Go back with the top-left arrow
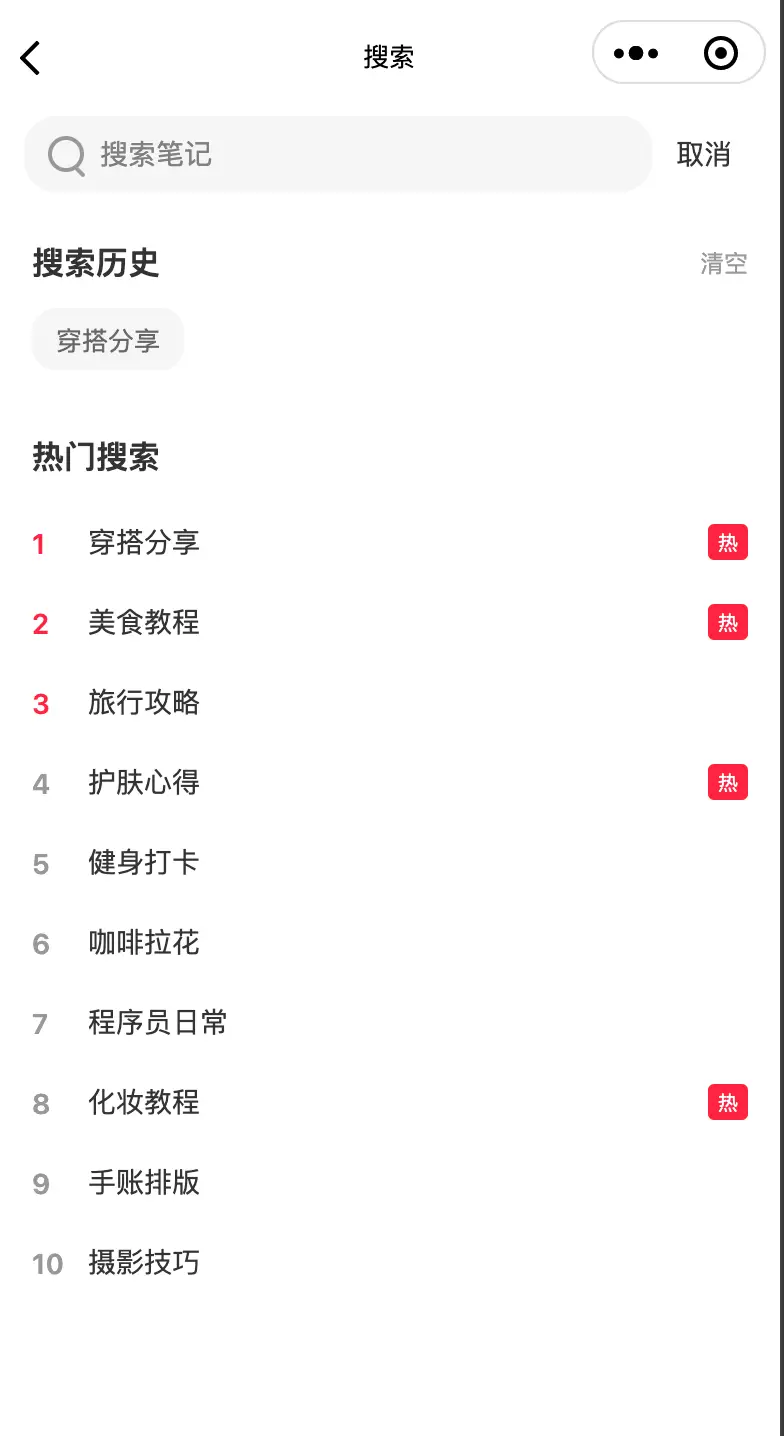 coord(31,58)
